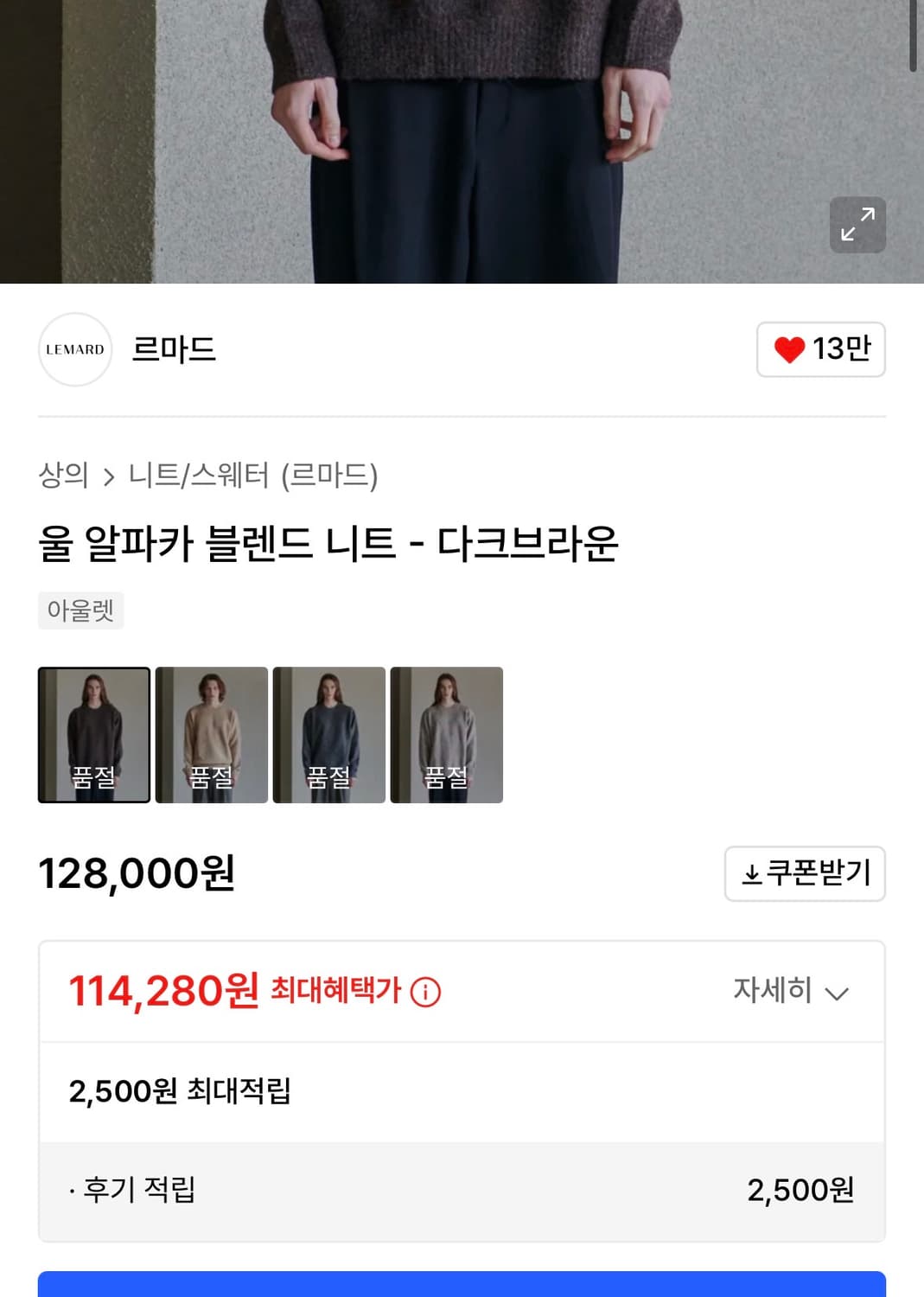Open the 니트/스웨터 (르마드) category page
The width and height of the screenshot is (924, 1297).
point(252,473)
